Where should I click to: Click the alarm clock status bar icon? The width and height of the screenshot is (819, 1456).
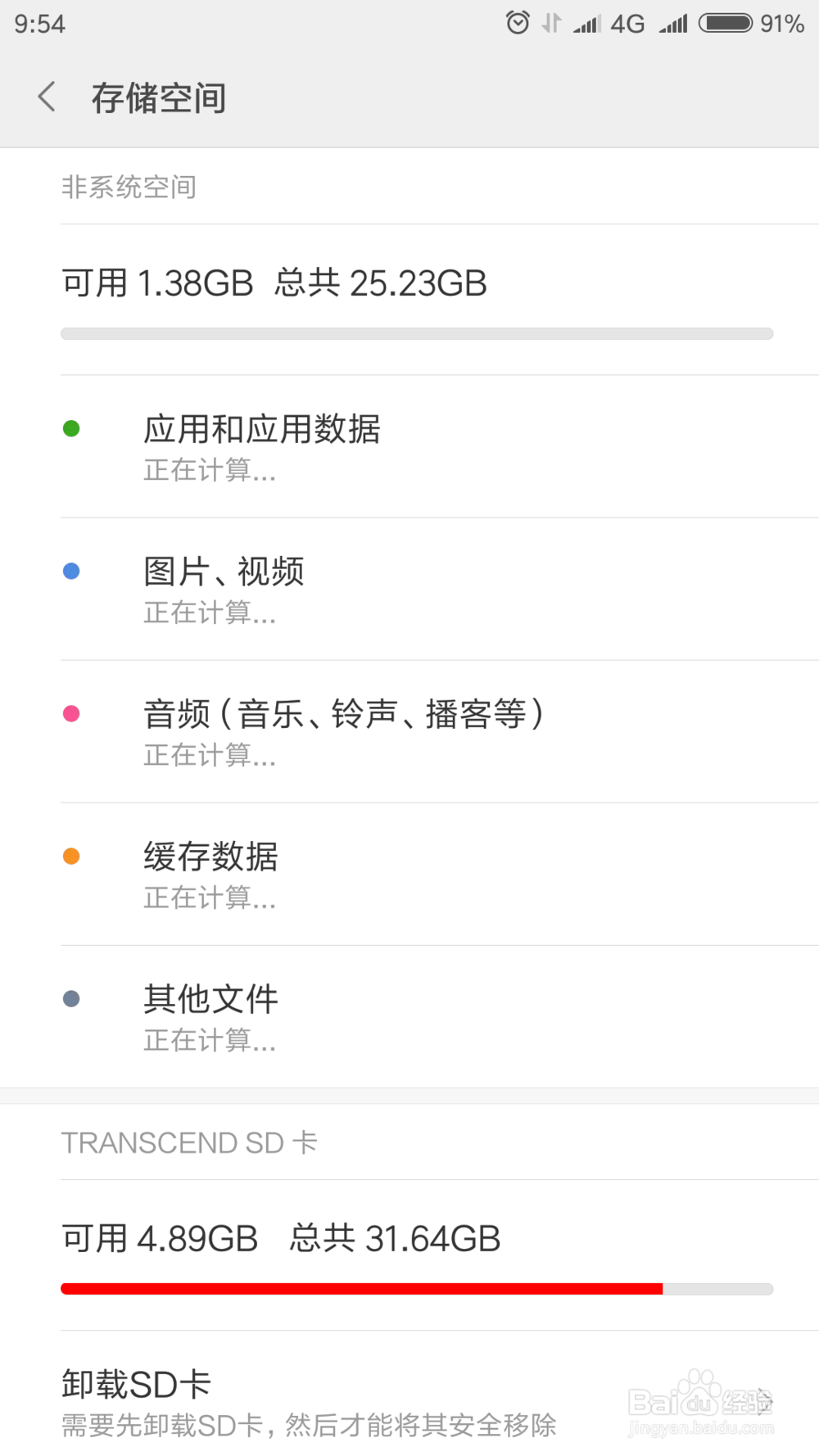[x=517, y=23]
